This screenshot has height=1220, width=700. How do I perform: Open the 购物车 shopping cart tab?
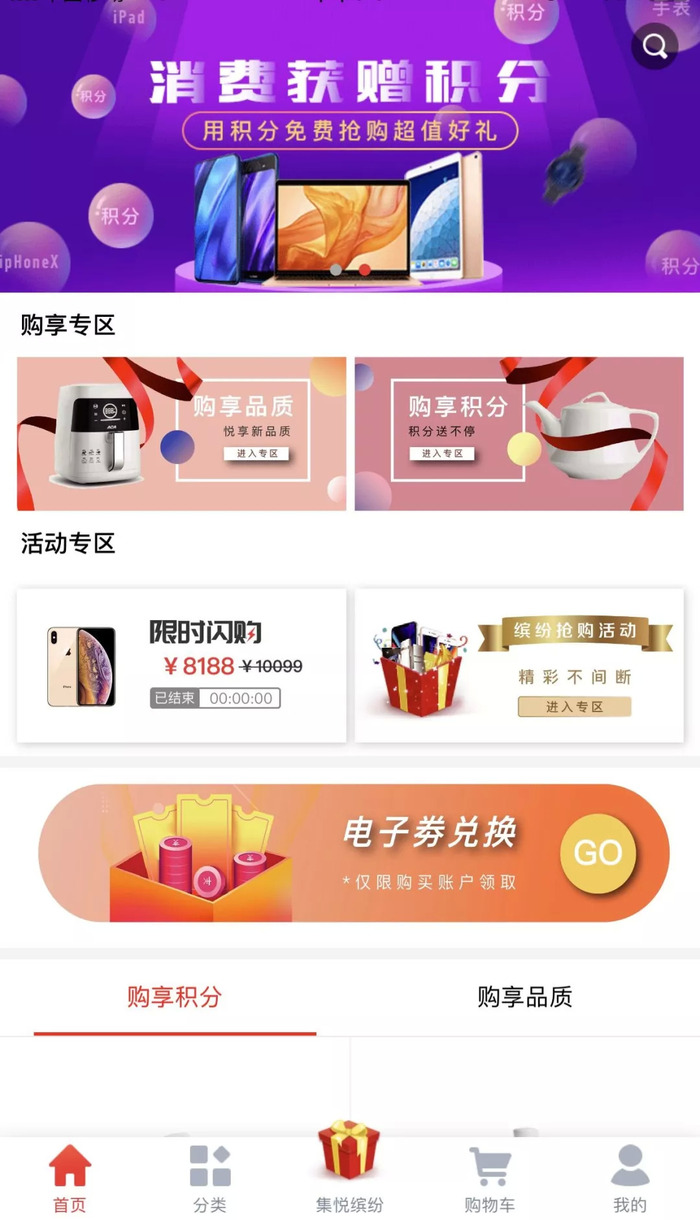[x=489, y=1178]
